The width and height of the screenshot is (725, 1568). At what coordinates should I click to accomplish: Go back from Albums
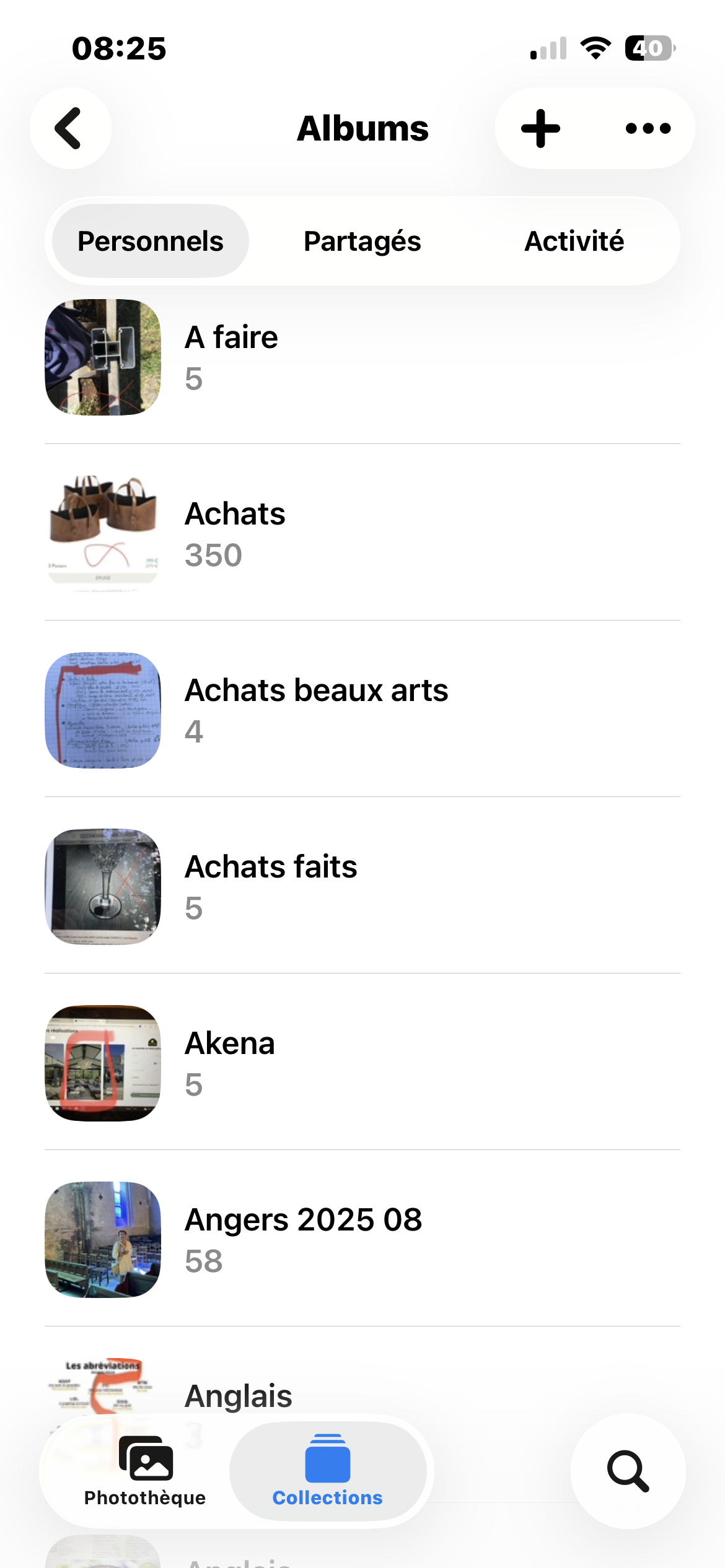tap(70, 128)
